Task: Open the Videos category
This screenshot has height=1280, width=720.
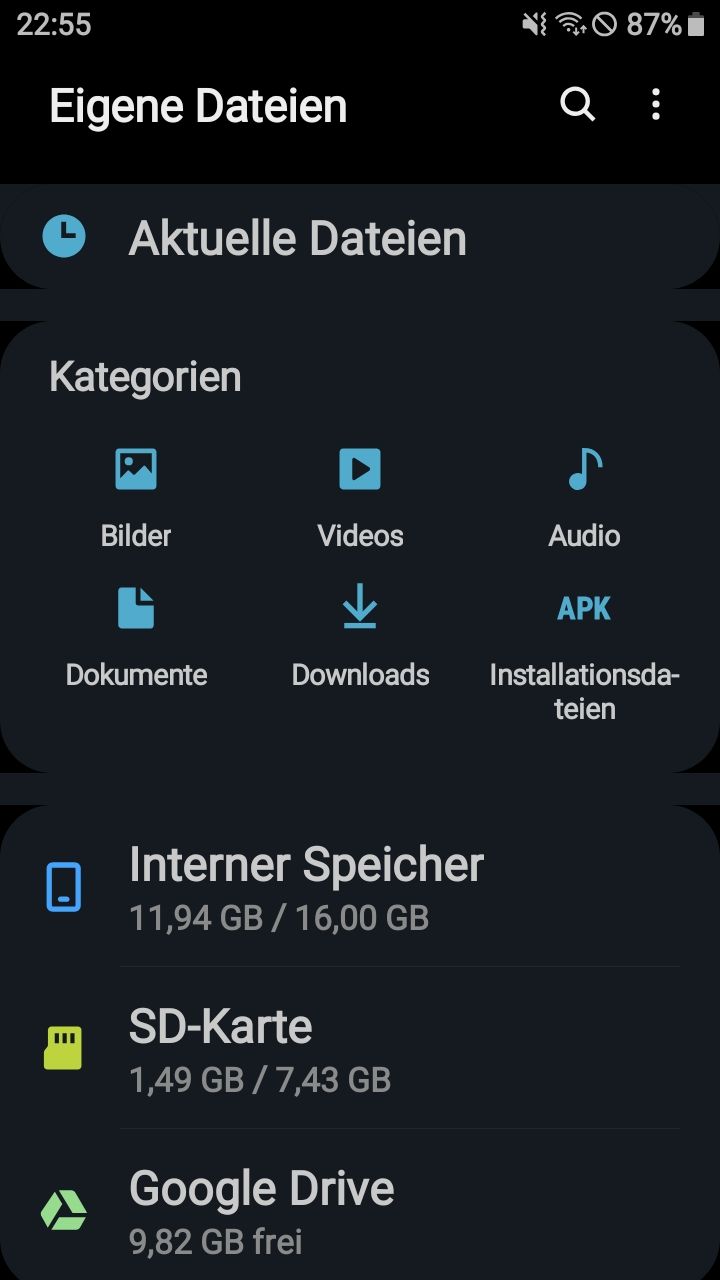Action: pyautogui.click(x=360, y=495)
